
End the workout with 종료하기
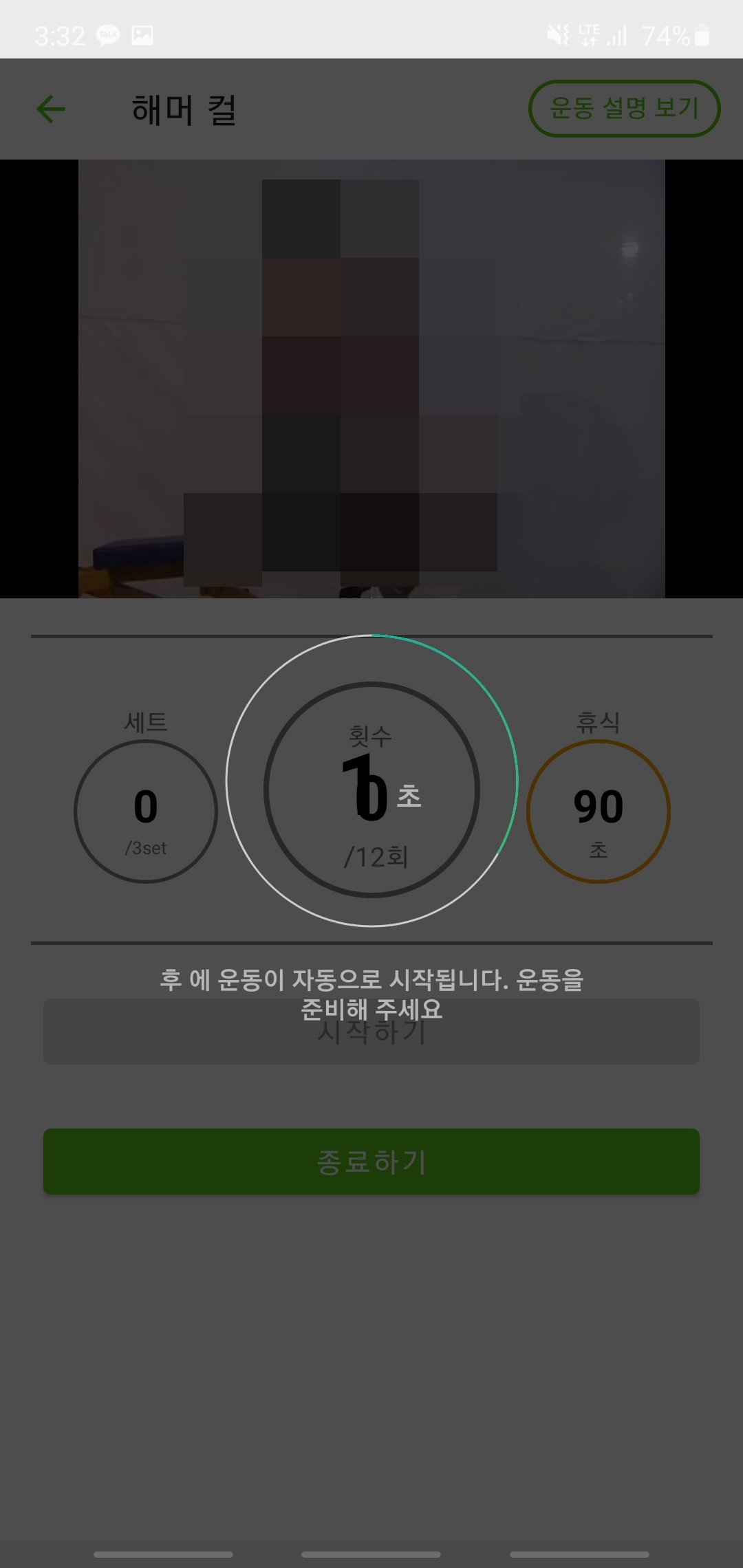tap(371, 1162)
